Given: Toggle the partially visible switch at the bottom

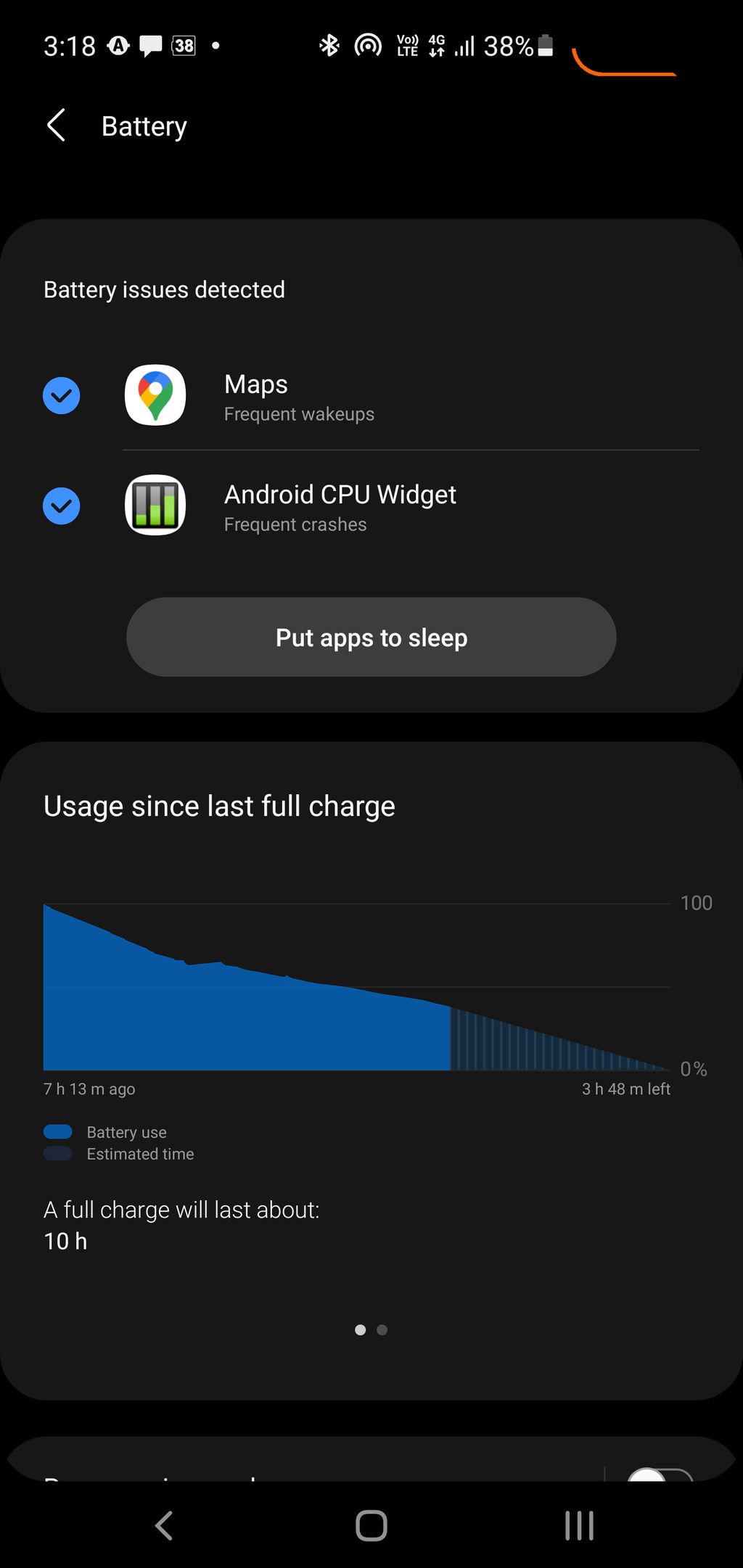Looking at the screenshot, I should 660,1475.
